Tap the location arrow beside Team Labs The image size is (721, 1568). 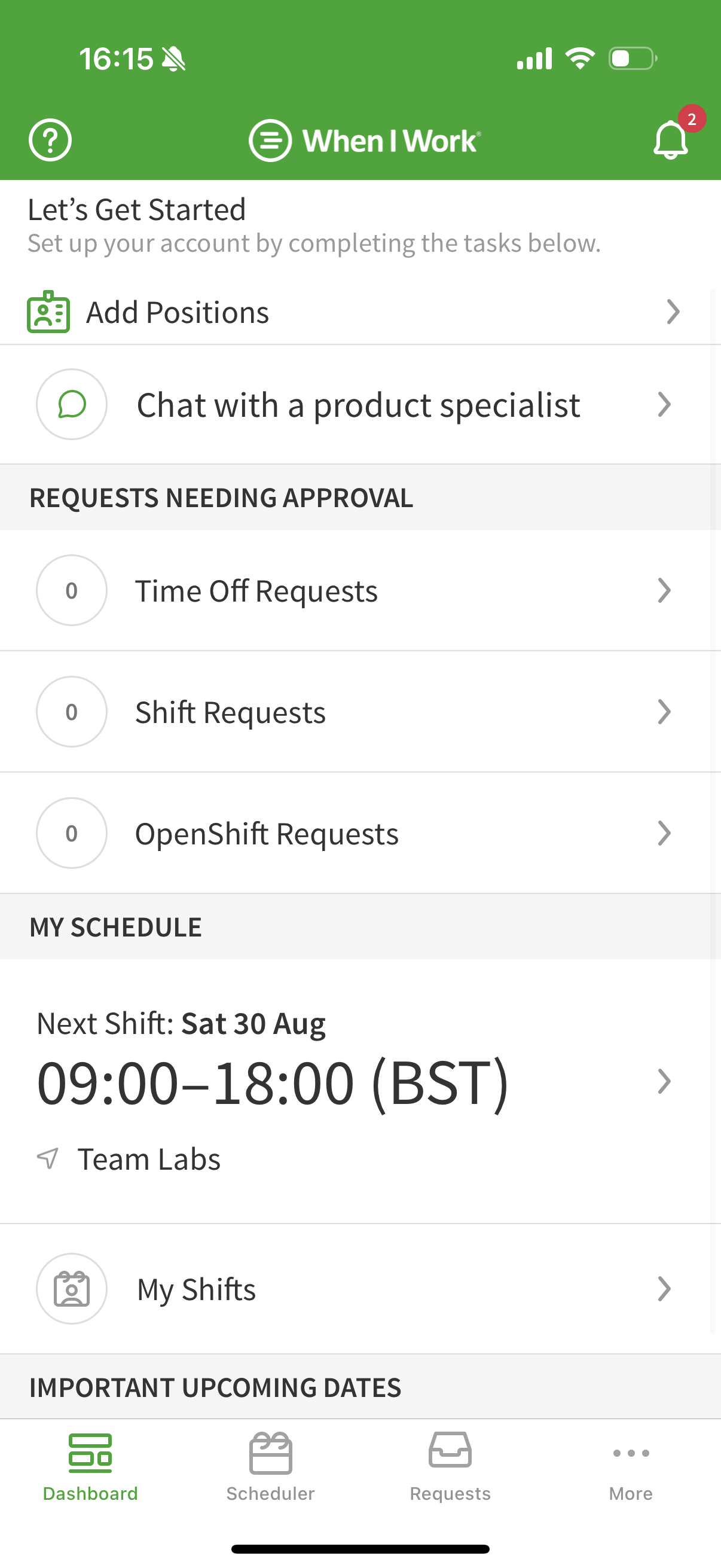(x=48, y=1158)
